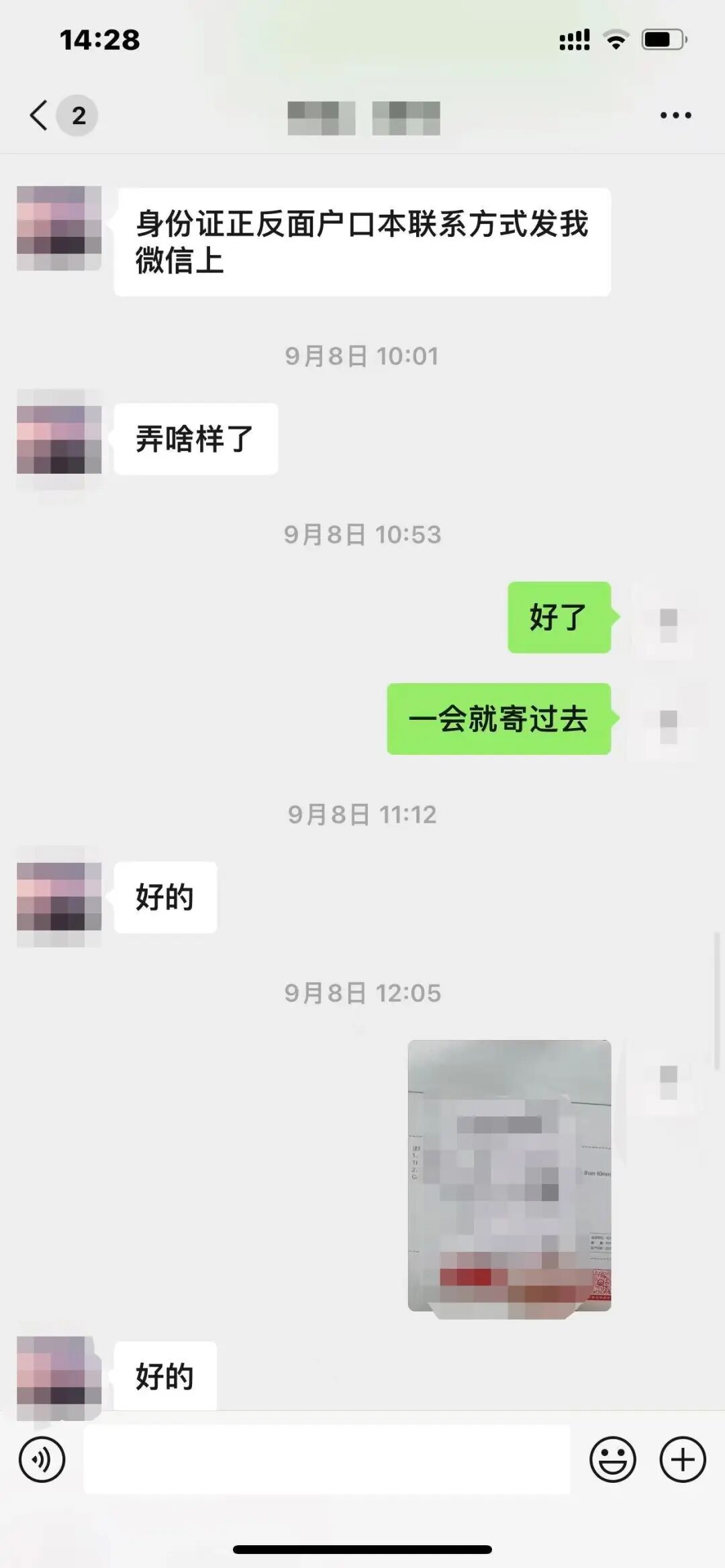Switch to voice message input
The image size is (725, 1568).
click(x=42, y=1459)
